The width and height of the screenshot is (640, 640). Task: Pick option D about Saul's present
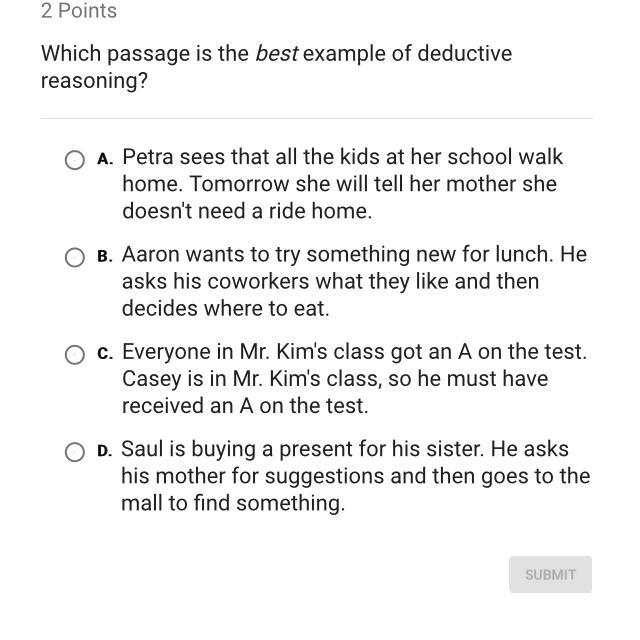(x=75, y=452)
